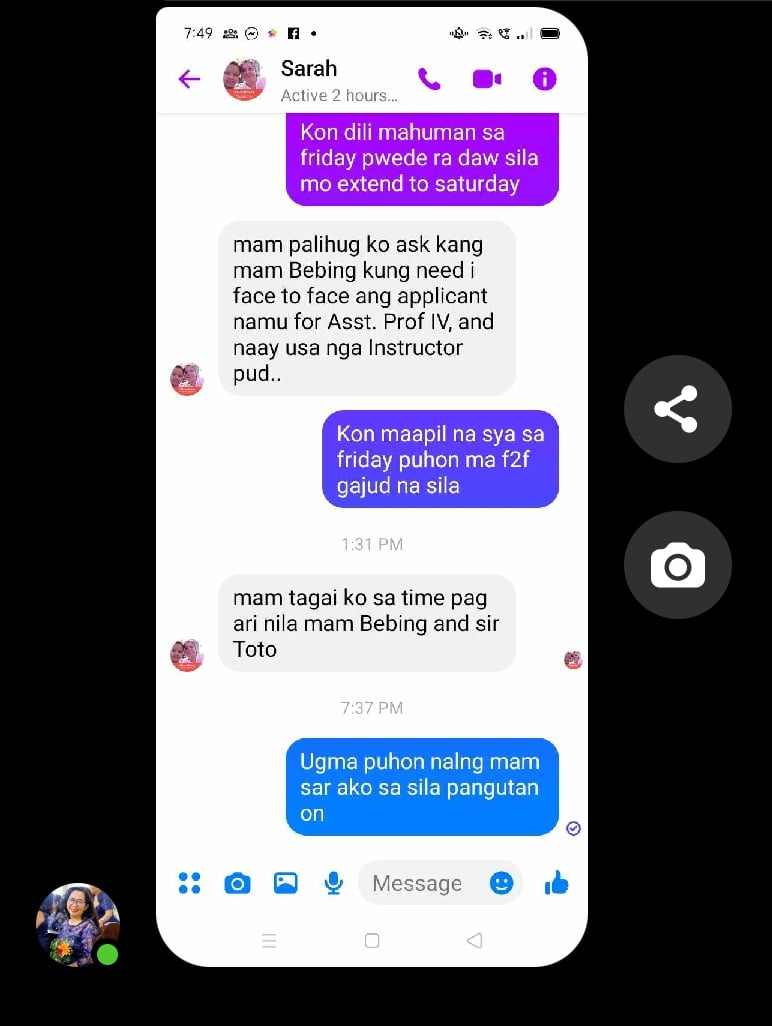This screenshot has width=772, height=1026.
Task: Tap the system back navigation button
Action: pos(475,940)
